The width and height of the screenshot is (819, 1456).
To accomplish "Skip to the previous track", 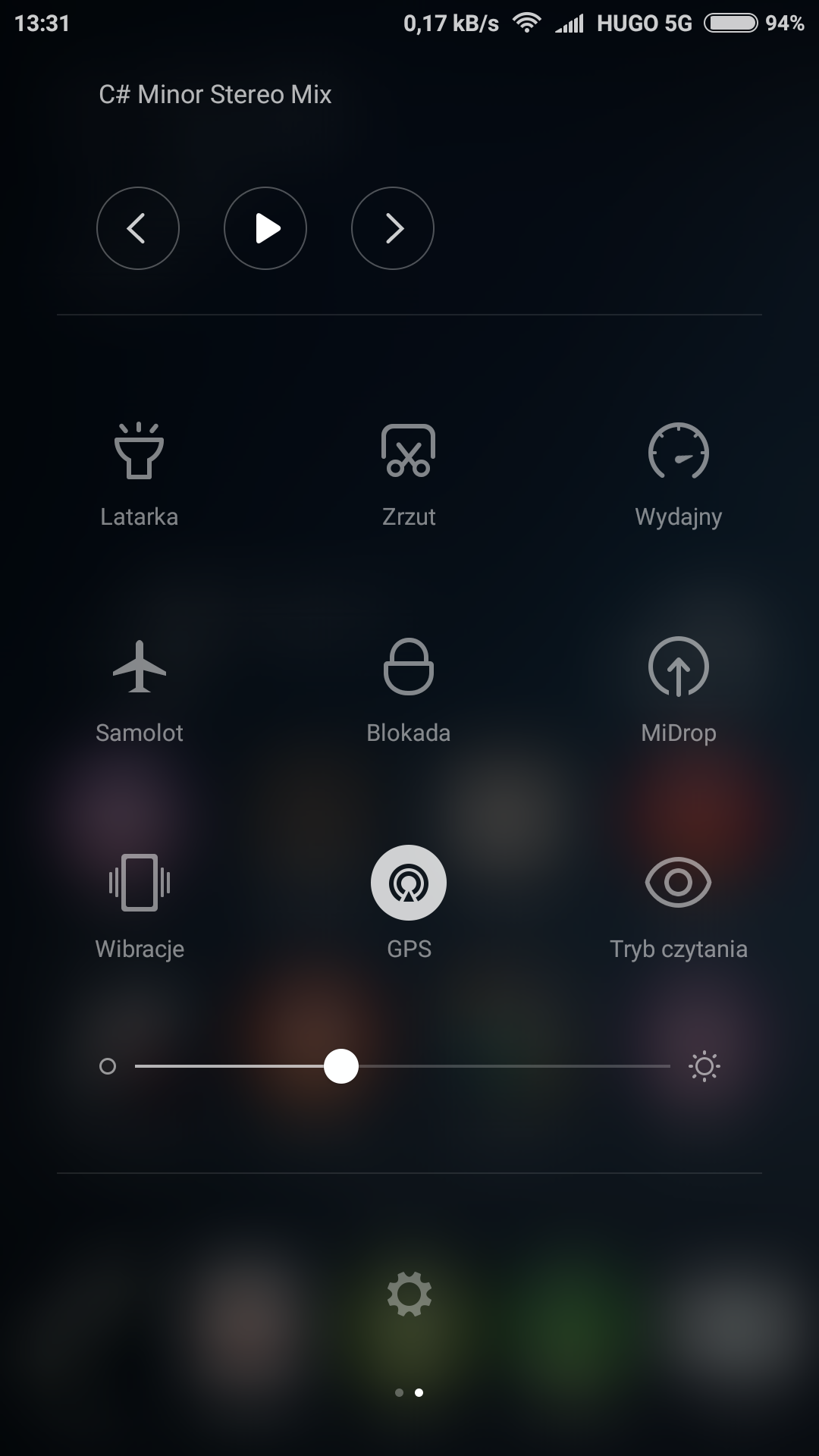I will click(138, 228).
